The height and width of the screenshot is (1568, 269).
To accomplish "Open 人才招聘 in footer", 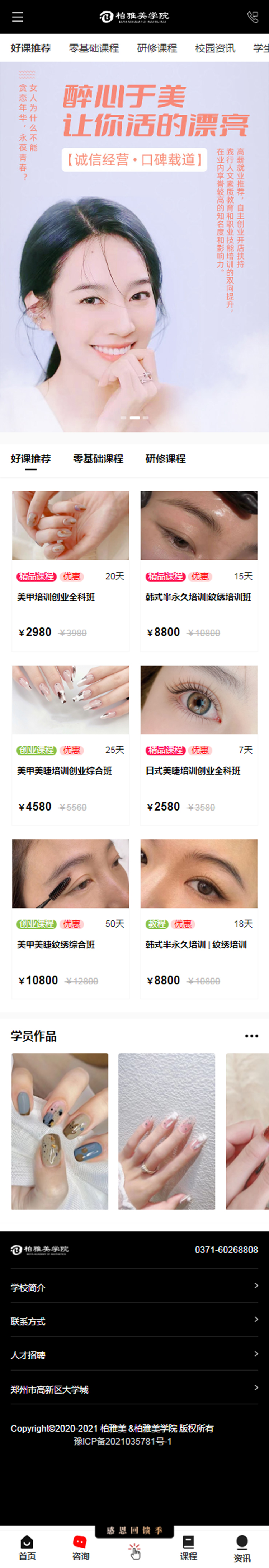I will (134, 1355).
